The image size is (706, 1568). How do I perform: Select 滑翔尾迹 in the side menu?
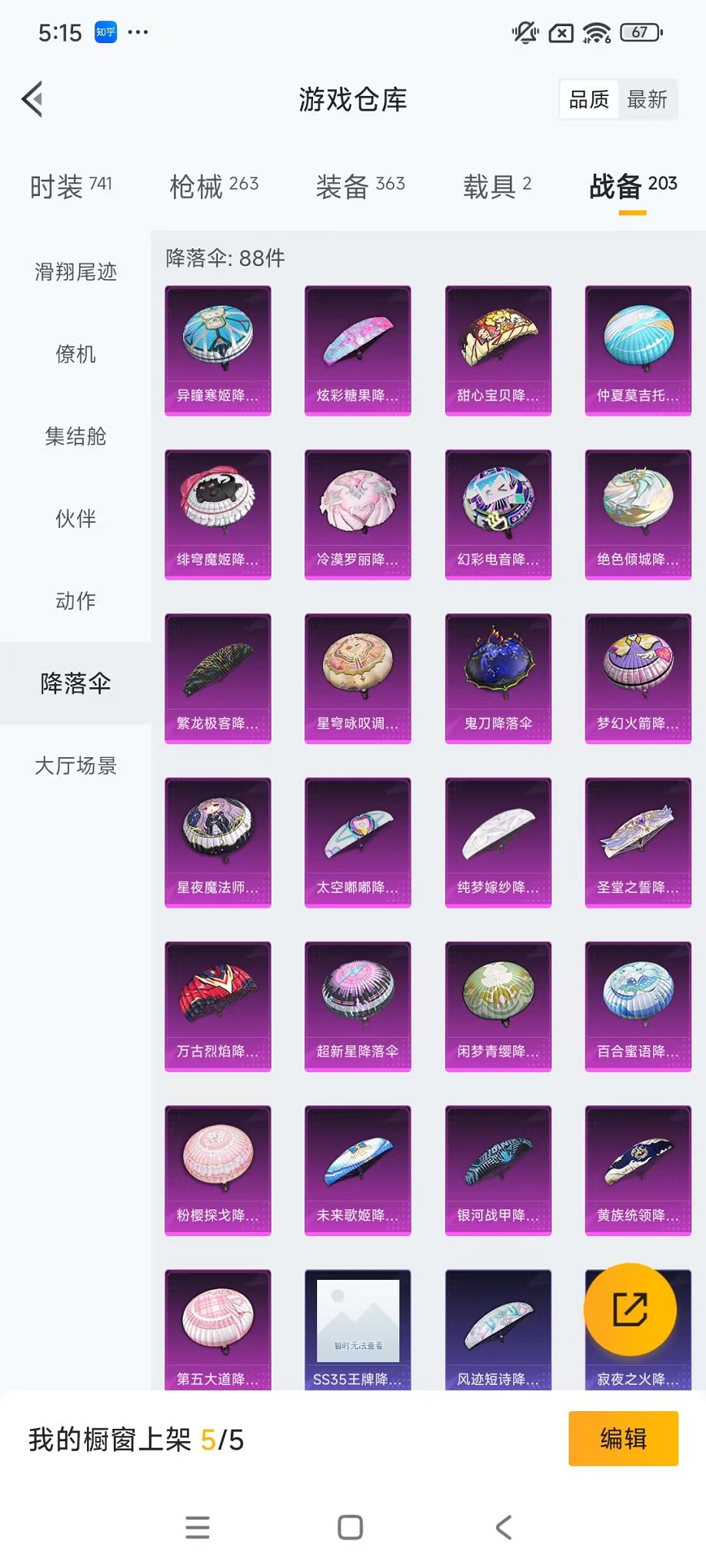(75, 272)
